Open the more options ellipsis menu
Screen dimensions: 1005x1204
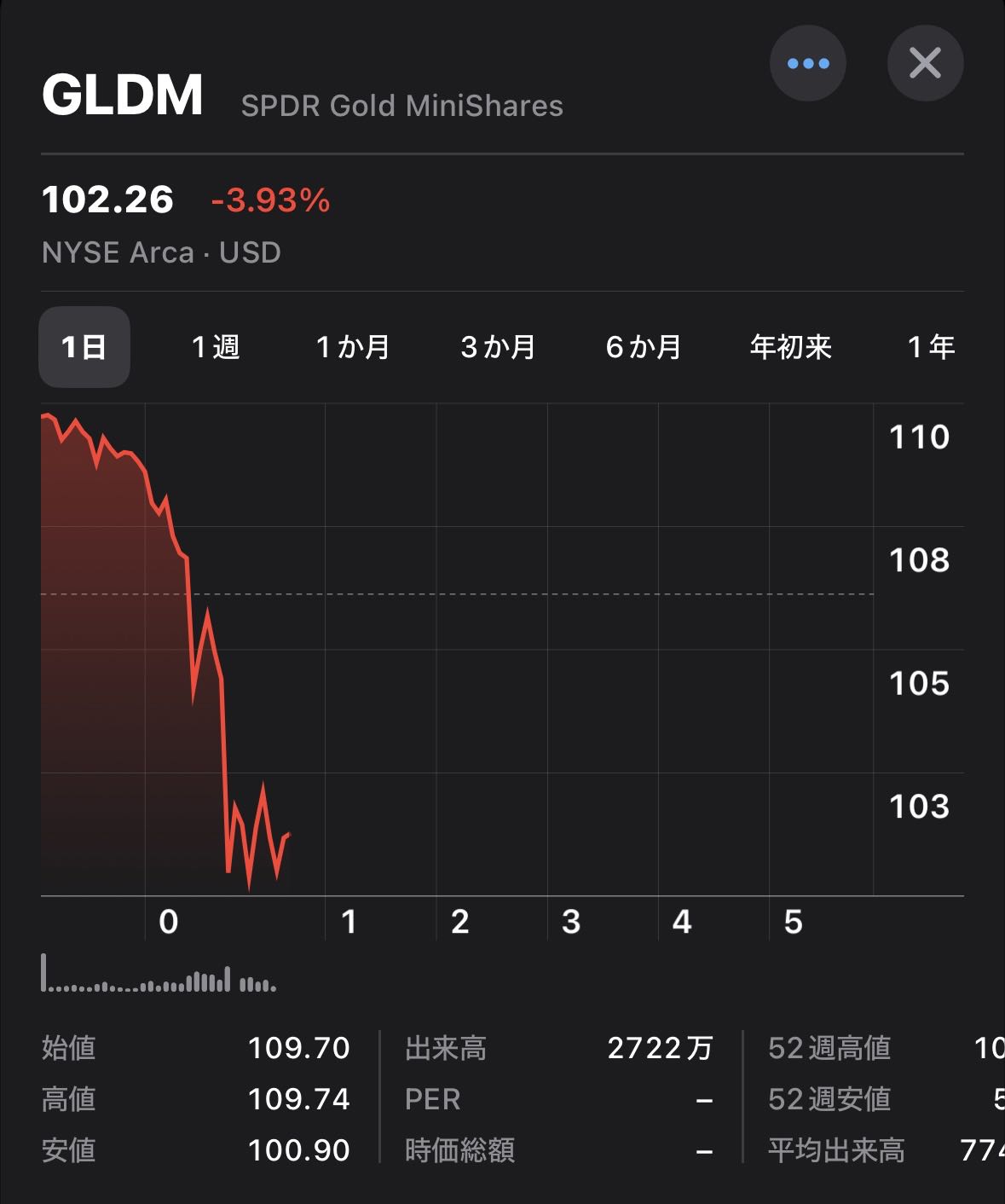(x=807, y=63)
